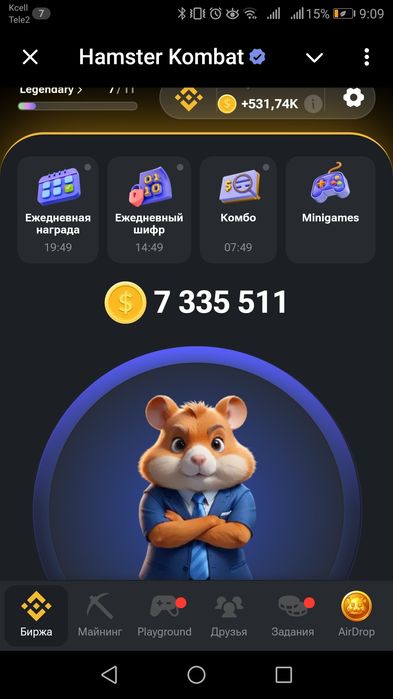The image size is (393, 699).
Task: Open the AirDrop tab
Action: pyautogui.click(x=356, y=616)
